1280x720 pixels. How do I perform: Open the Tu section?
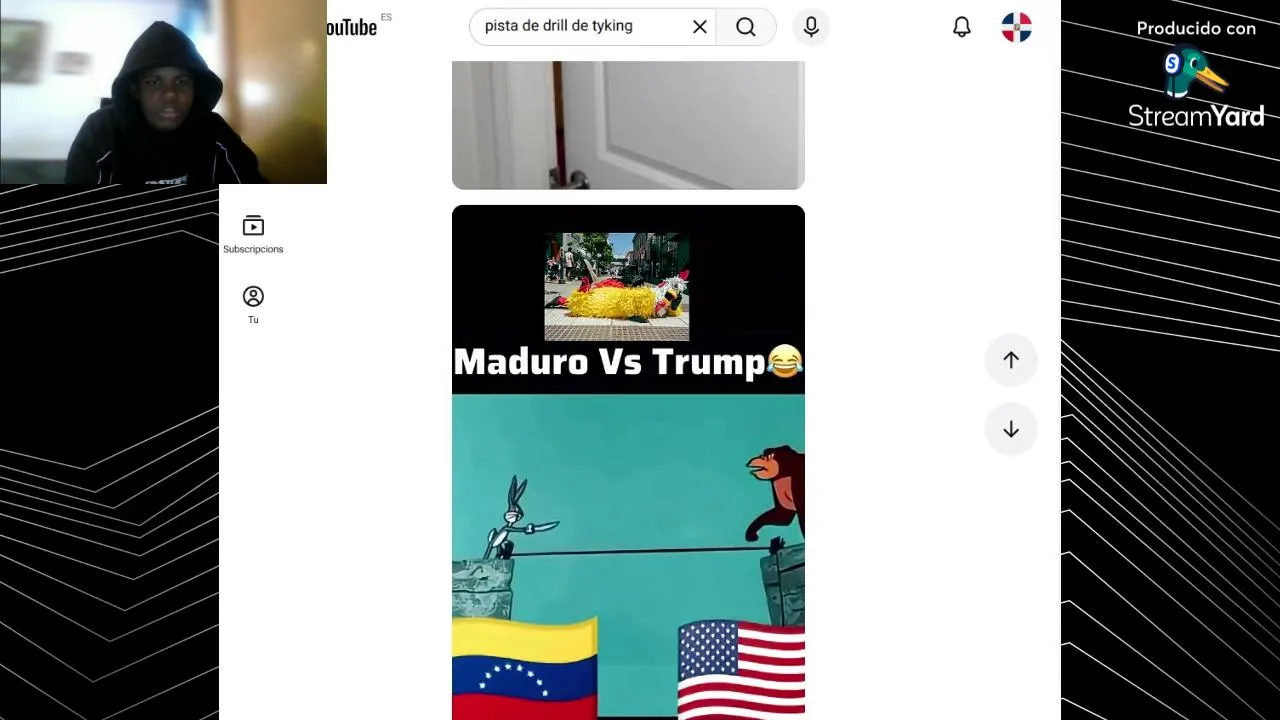[253, 304]
